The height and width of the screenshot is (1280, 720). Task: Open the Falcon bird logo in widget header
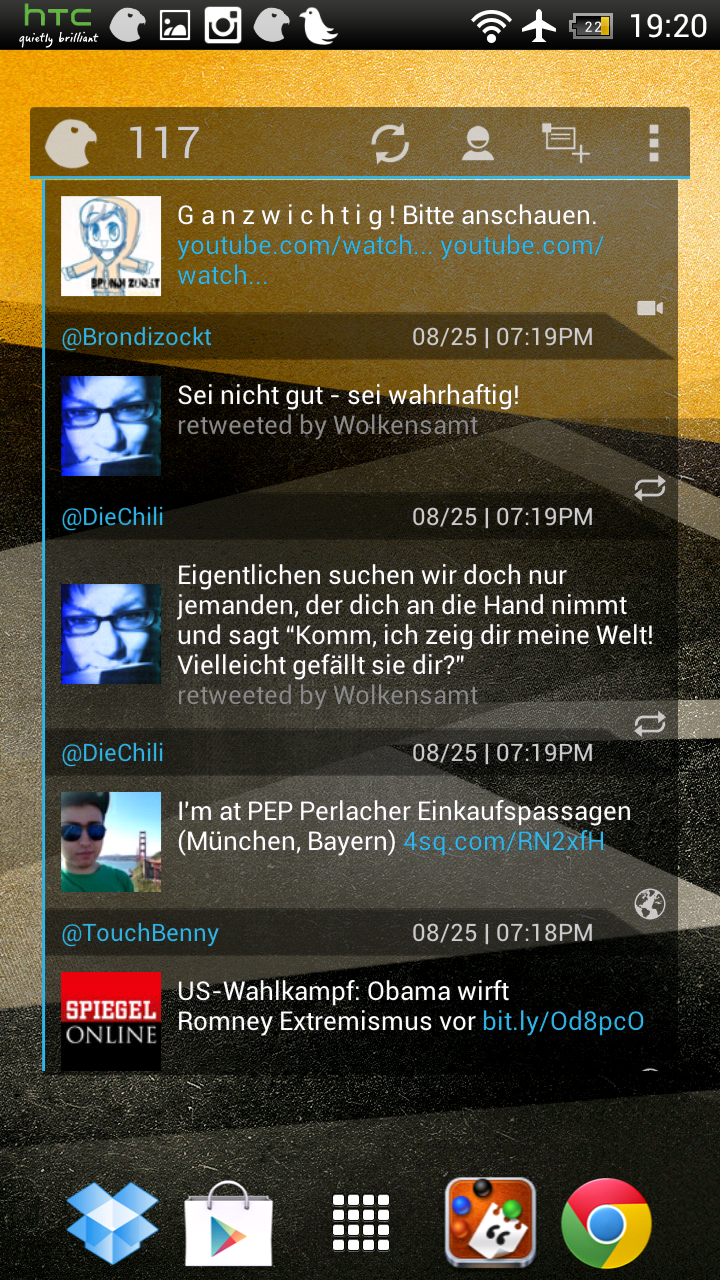click(x=72, y=143)
